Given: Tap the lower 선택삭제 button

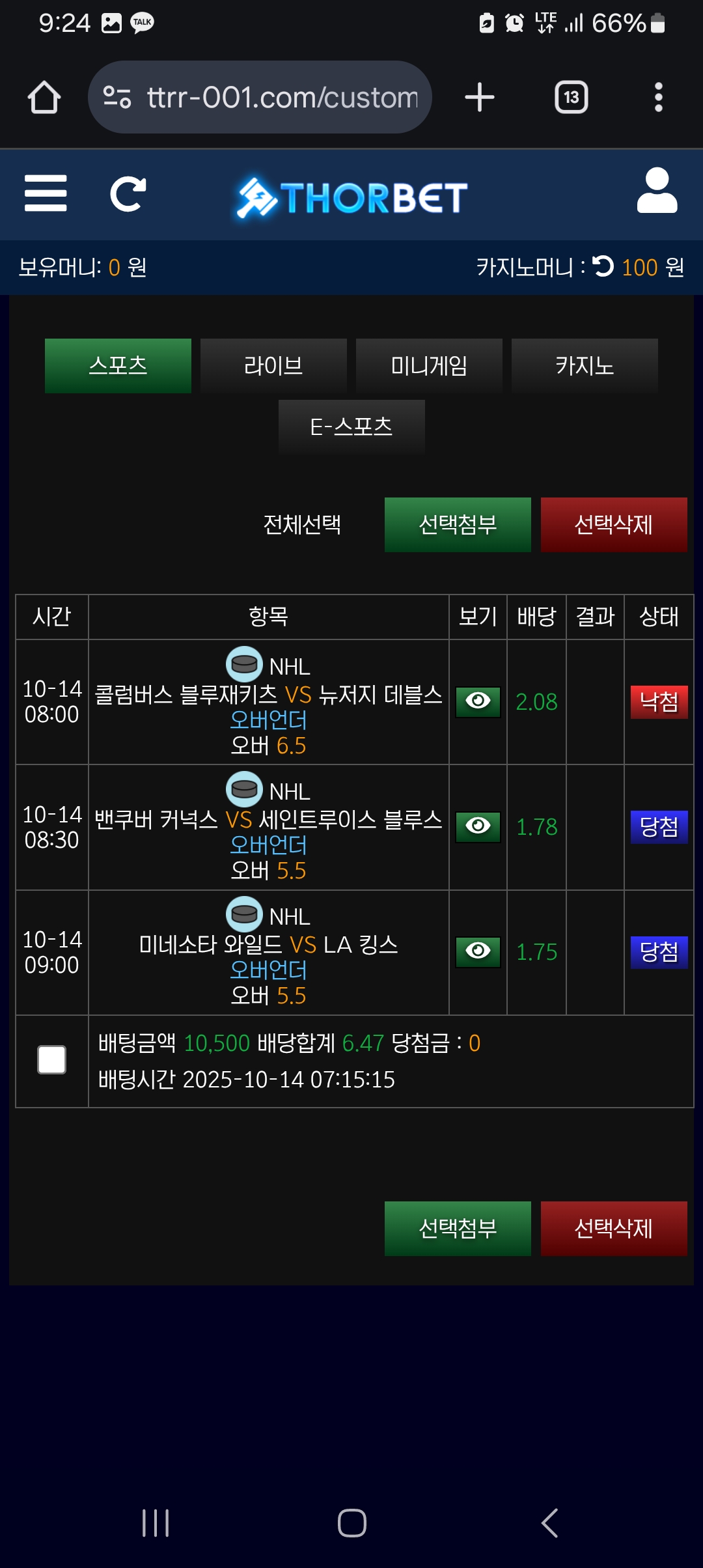Looking at the screenshot, I should coord(613,1229).
